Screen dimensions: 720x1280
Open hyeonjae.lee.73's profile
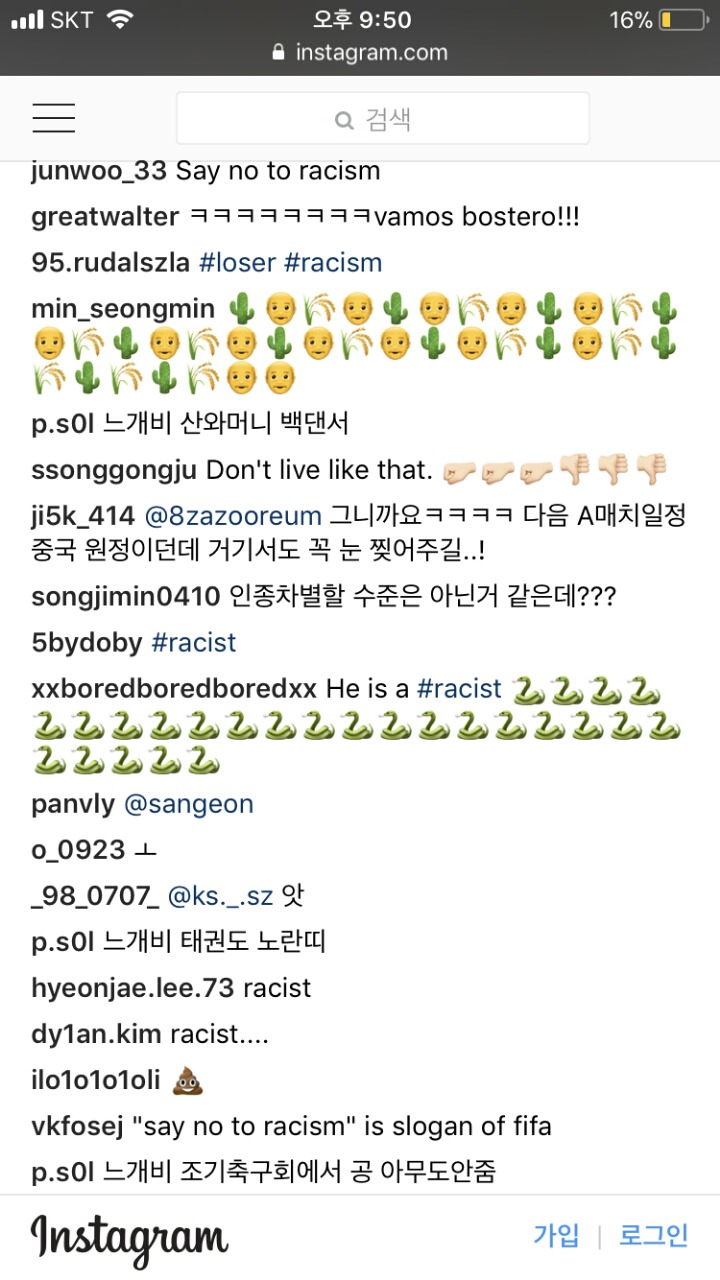[x=133, y=988]
